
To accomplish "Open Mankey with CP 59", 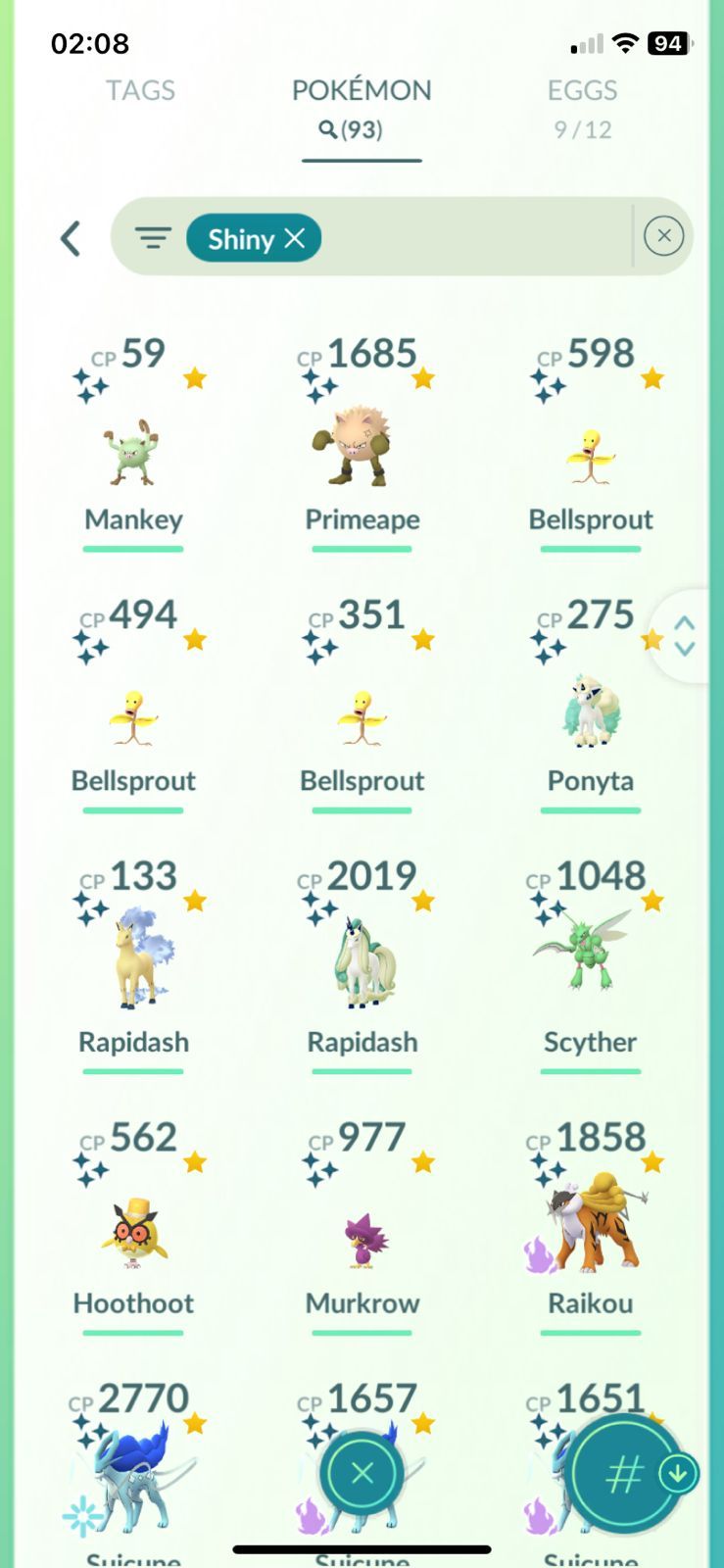I will point(133,453).
